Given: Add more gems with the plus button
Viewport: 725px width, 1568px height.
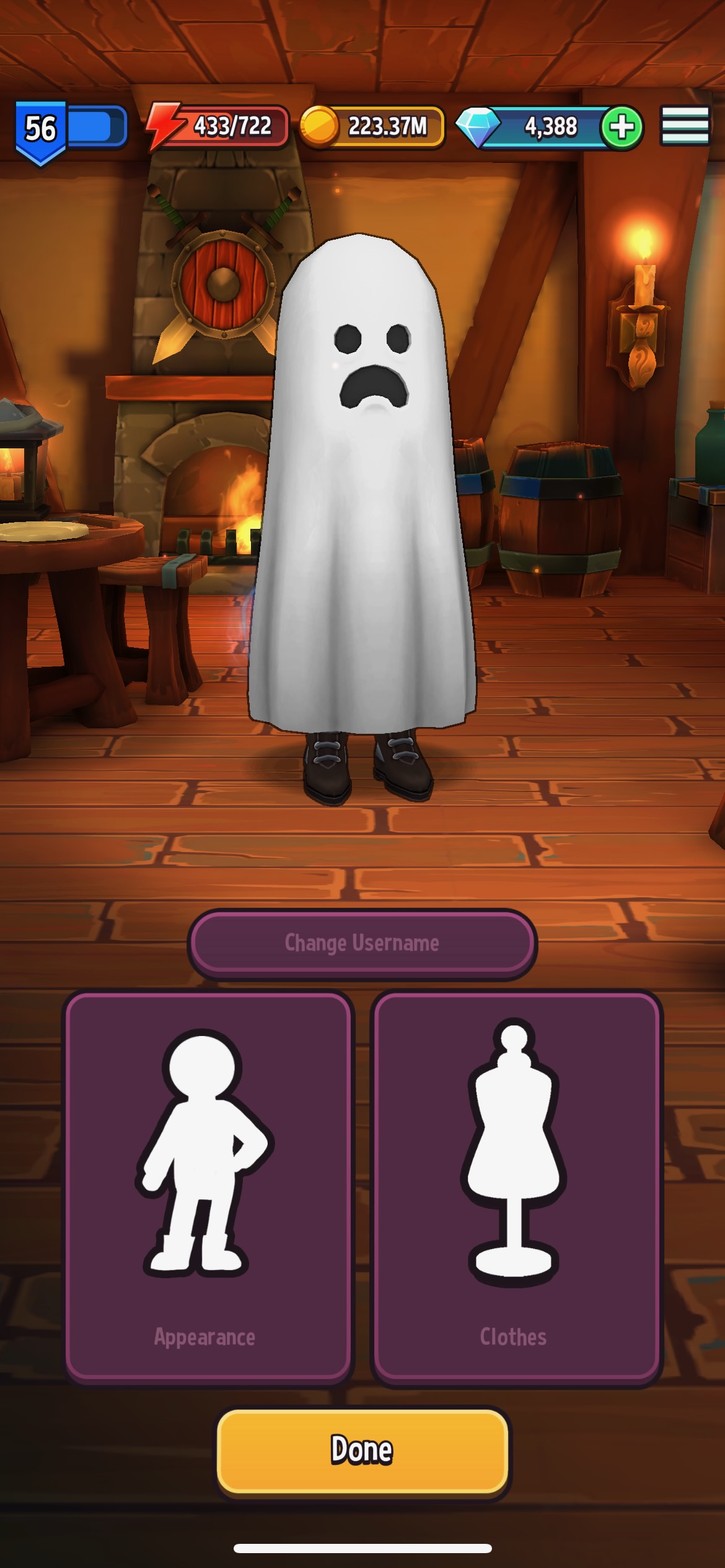Looking at the screenshot, I should point(622,128).
